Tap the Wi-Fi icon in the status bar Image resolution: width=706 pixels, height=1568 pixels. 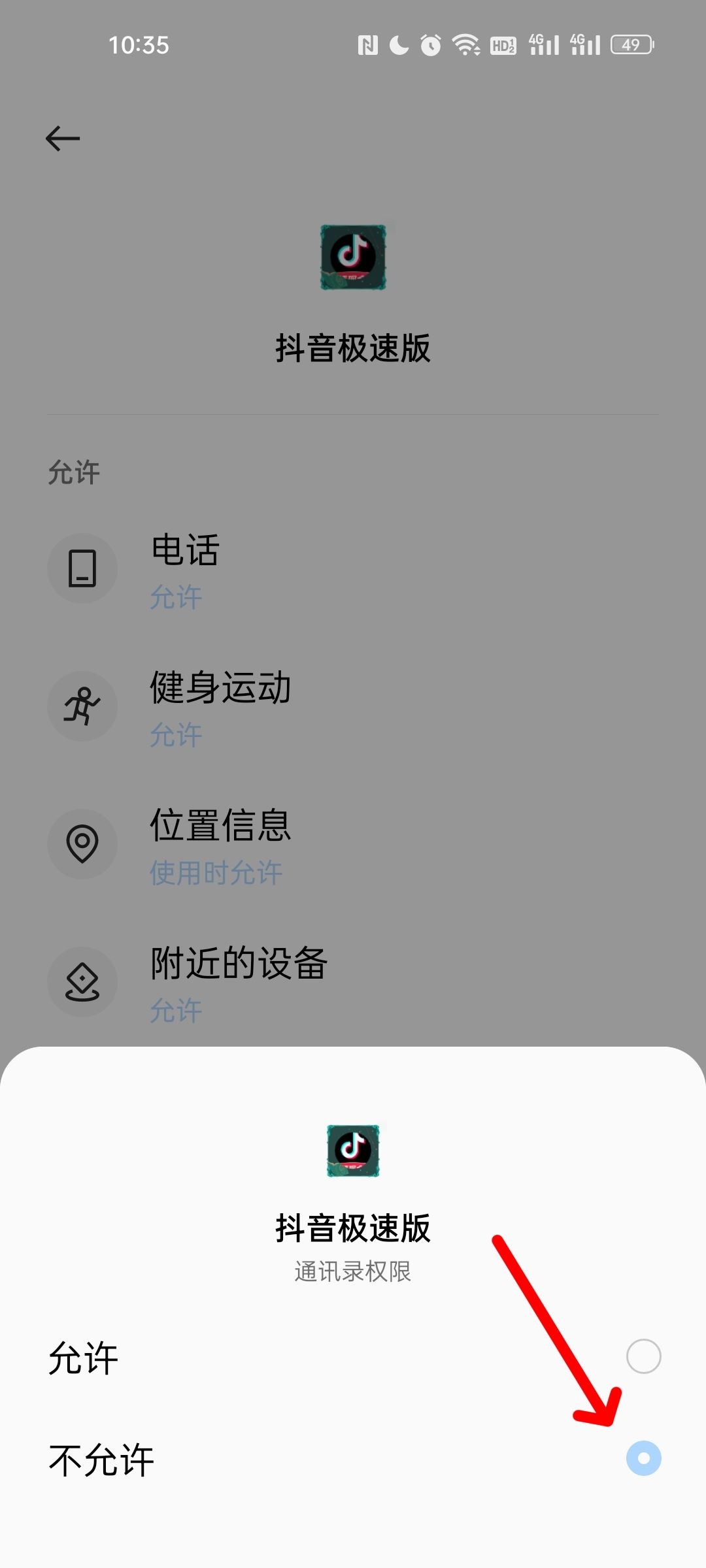point(465,45)
